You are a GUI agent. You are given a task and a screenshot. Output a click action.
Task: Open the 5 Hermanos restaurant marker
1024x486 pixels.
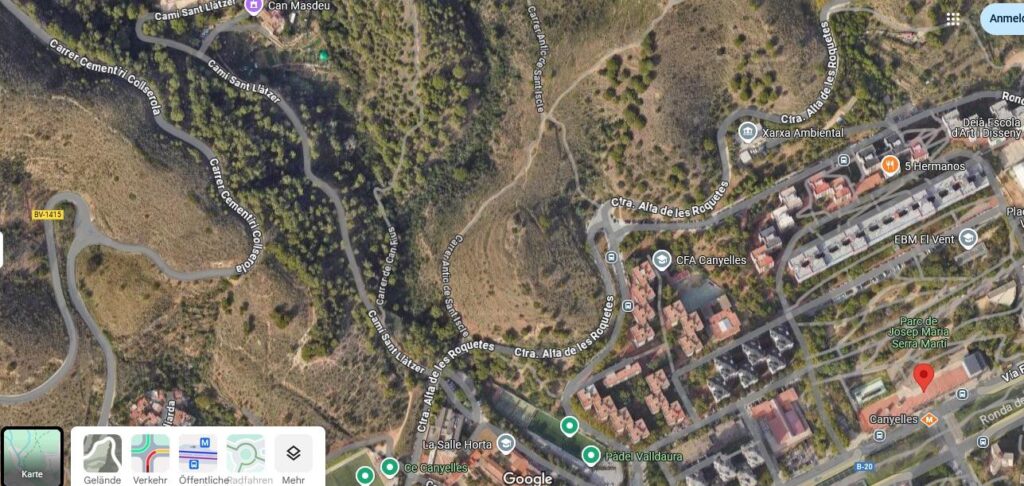890,165
